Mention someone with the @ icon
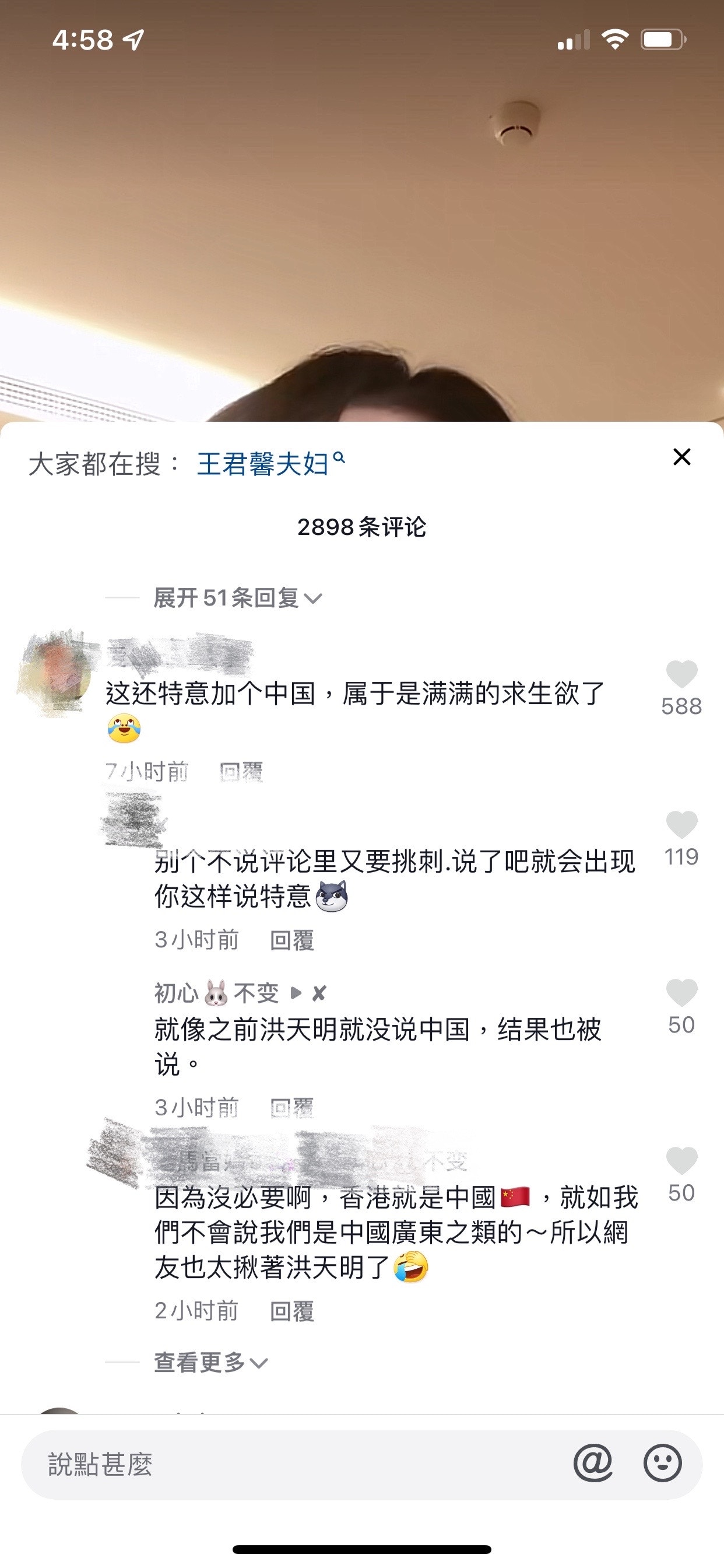 pos(593,1462)
